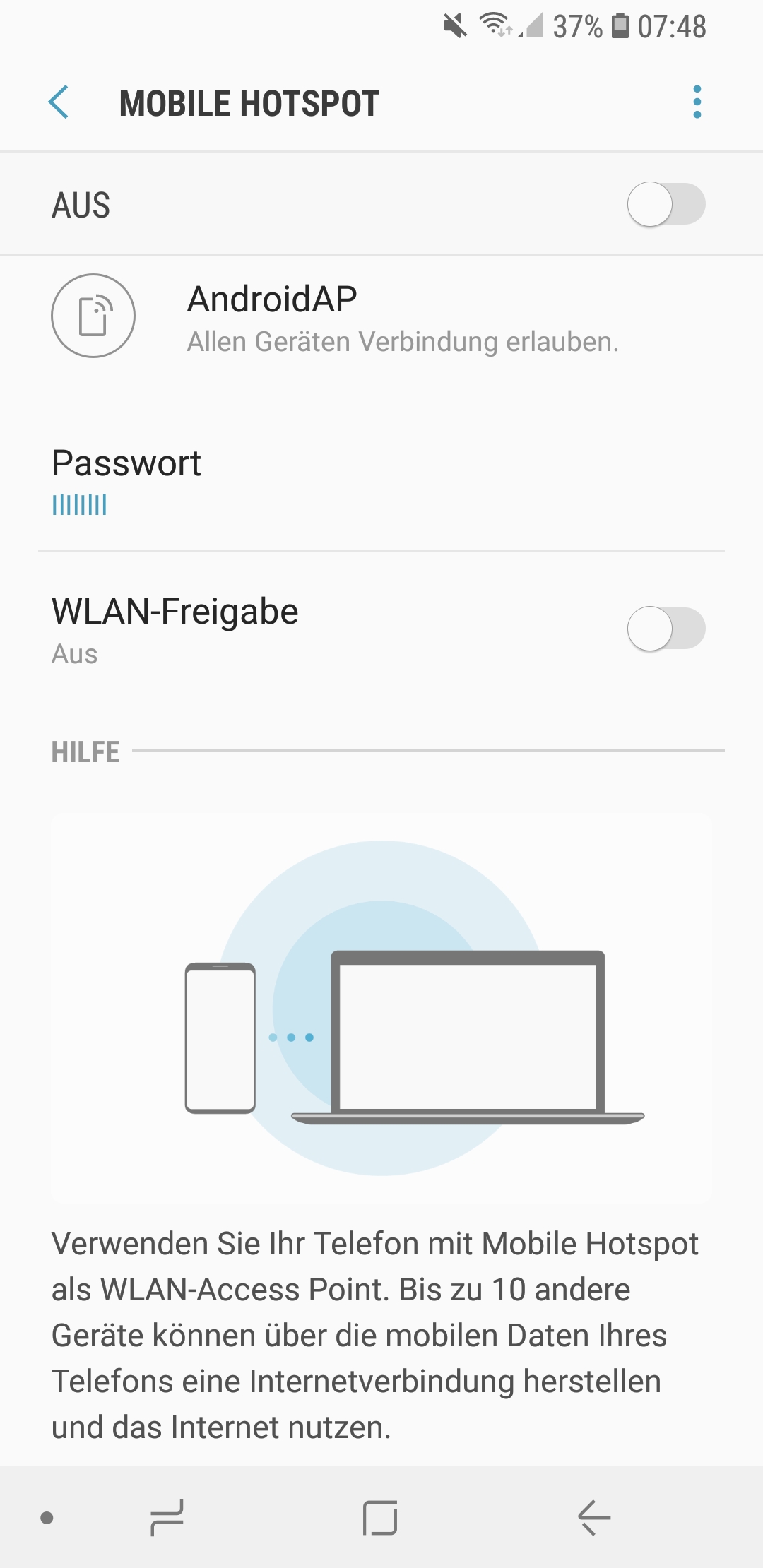Enable the WLAN-Freigabe toggle

pyautogui.click(x=666, y=629)
